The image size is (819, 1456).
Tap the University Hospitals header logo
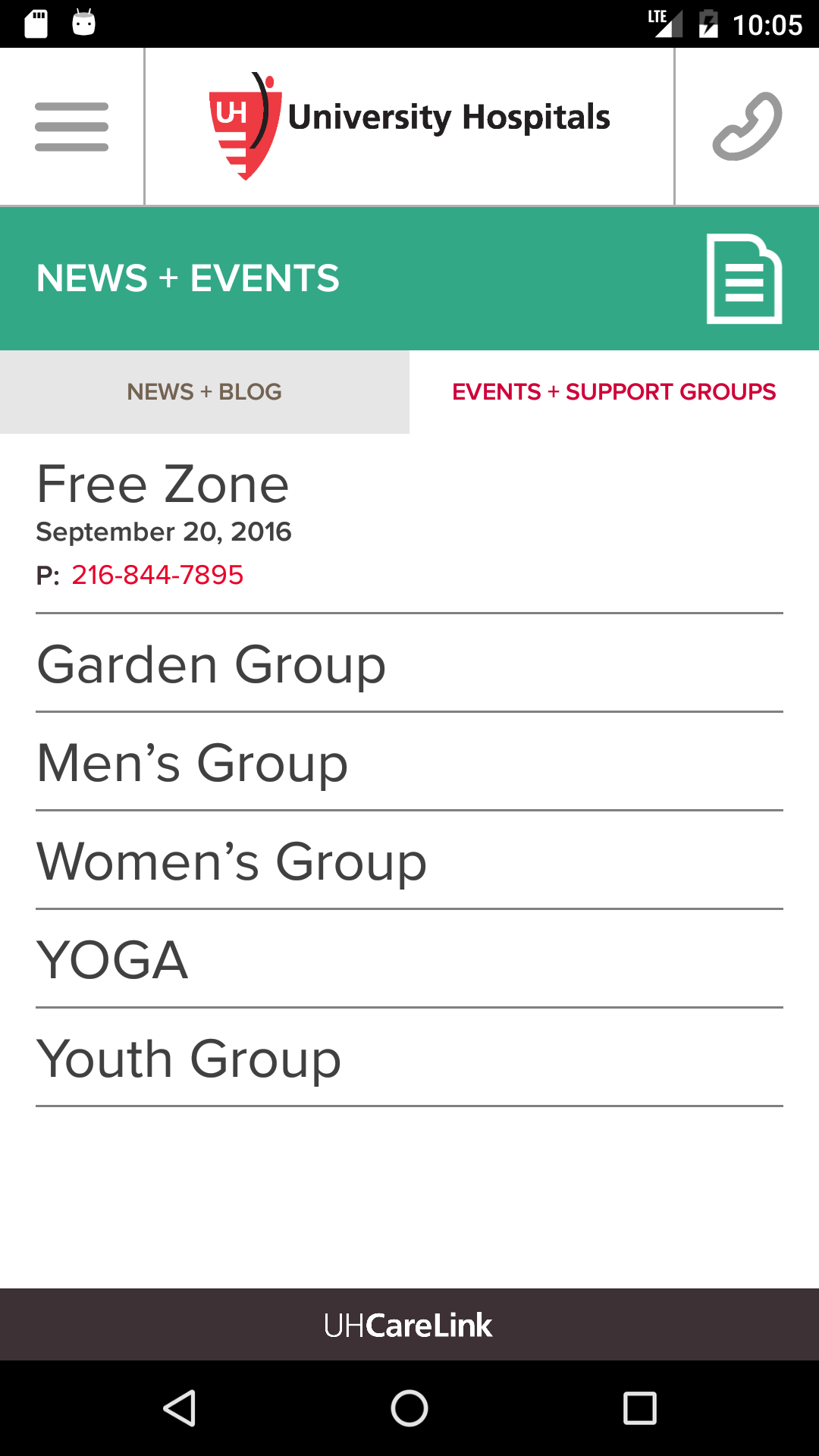[409, 125]
